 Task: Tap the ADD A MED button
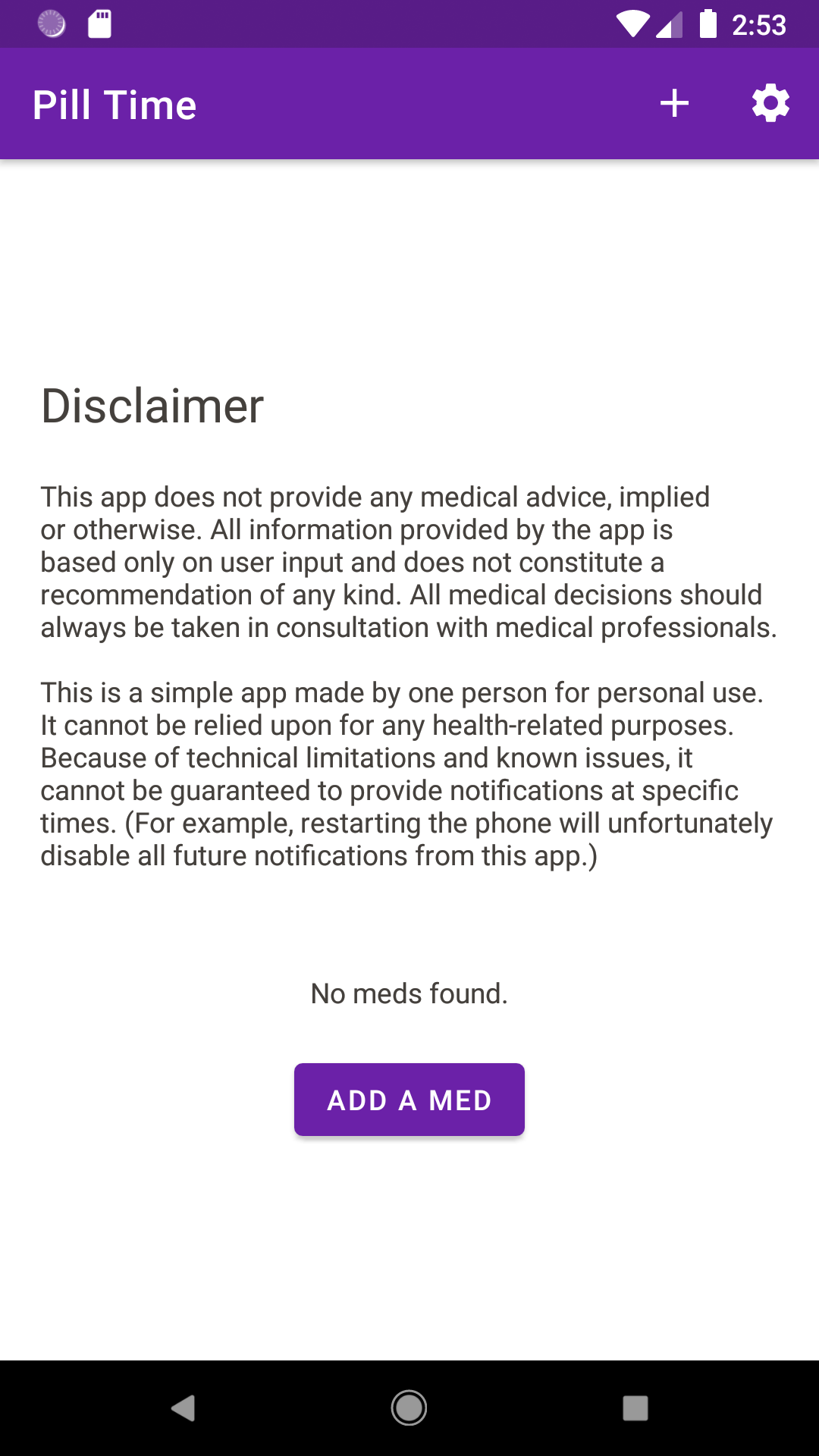[409, 1100]
